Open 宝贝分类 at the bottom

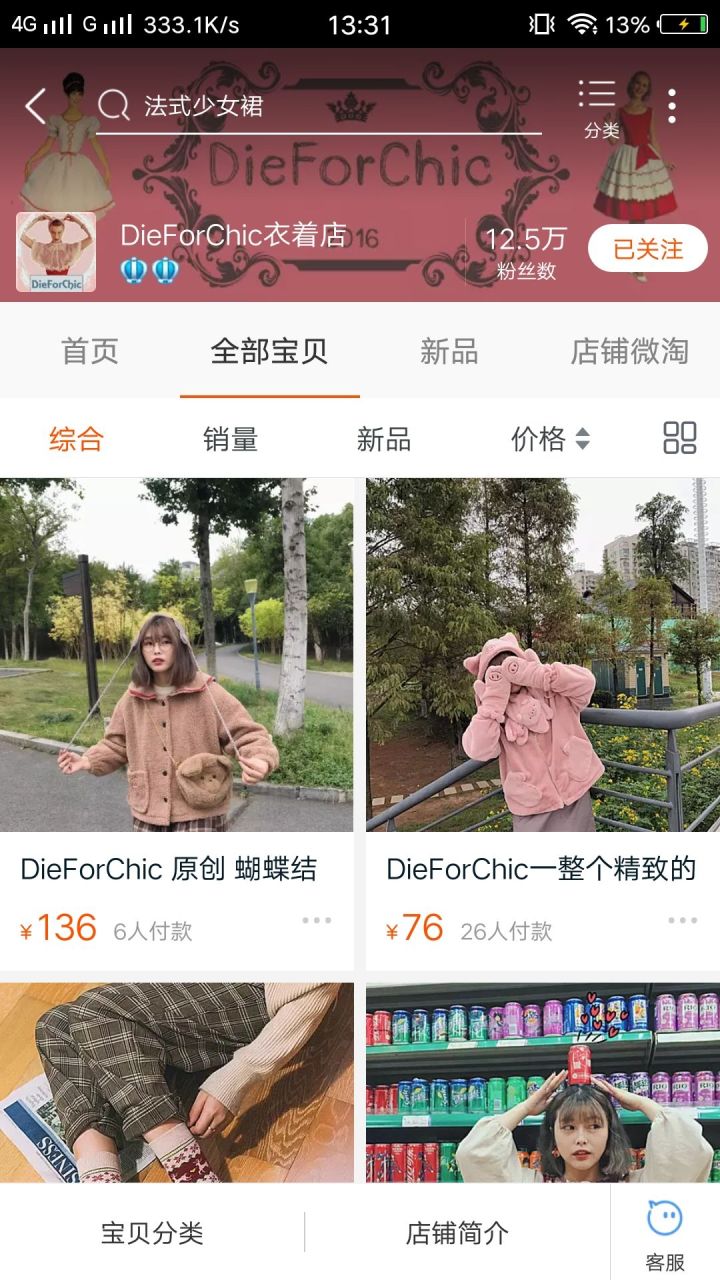coord(152,1233)
